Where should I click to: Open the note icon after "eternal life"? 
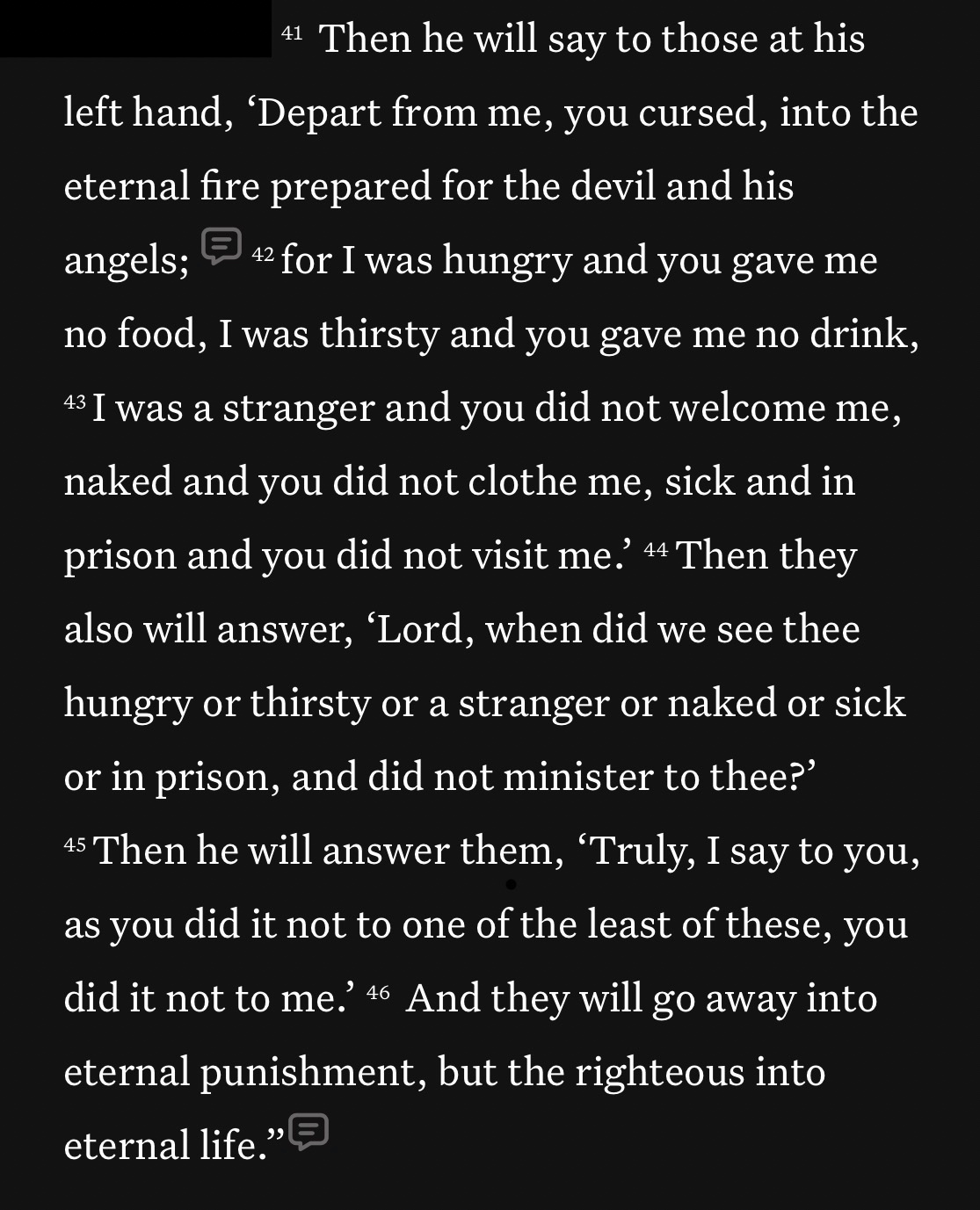pos(309,1131)
